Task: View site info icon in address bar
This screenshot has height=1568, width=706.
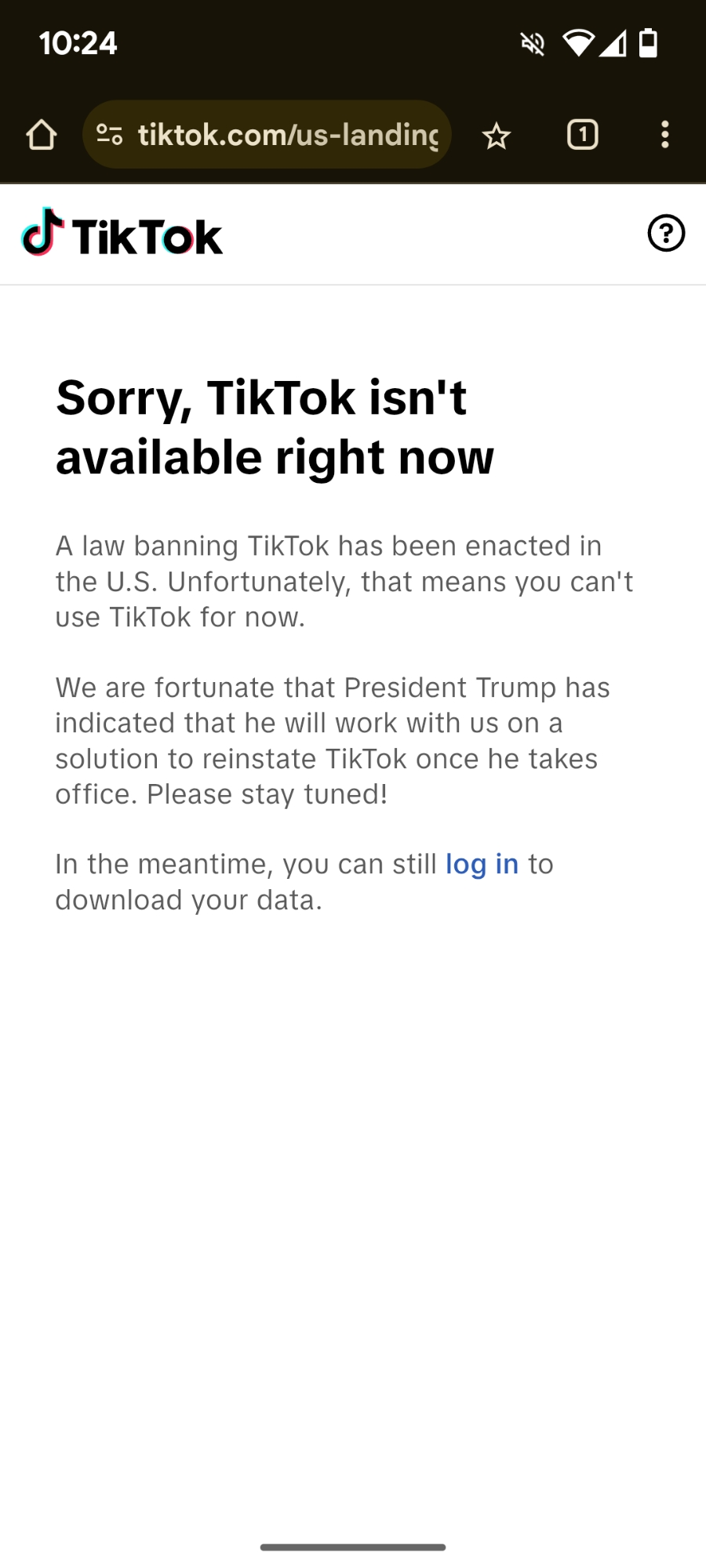Action: [110, 135]
